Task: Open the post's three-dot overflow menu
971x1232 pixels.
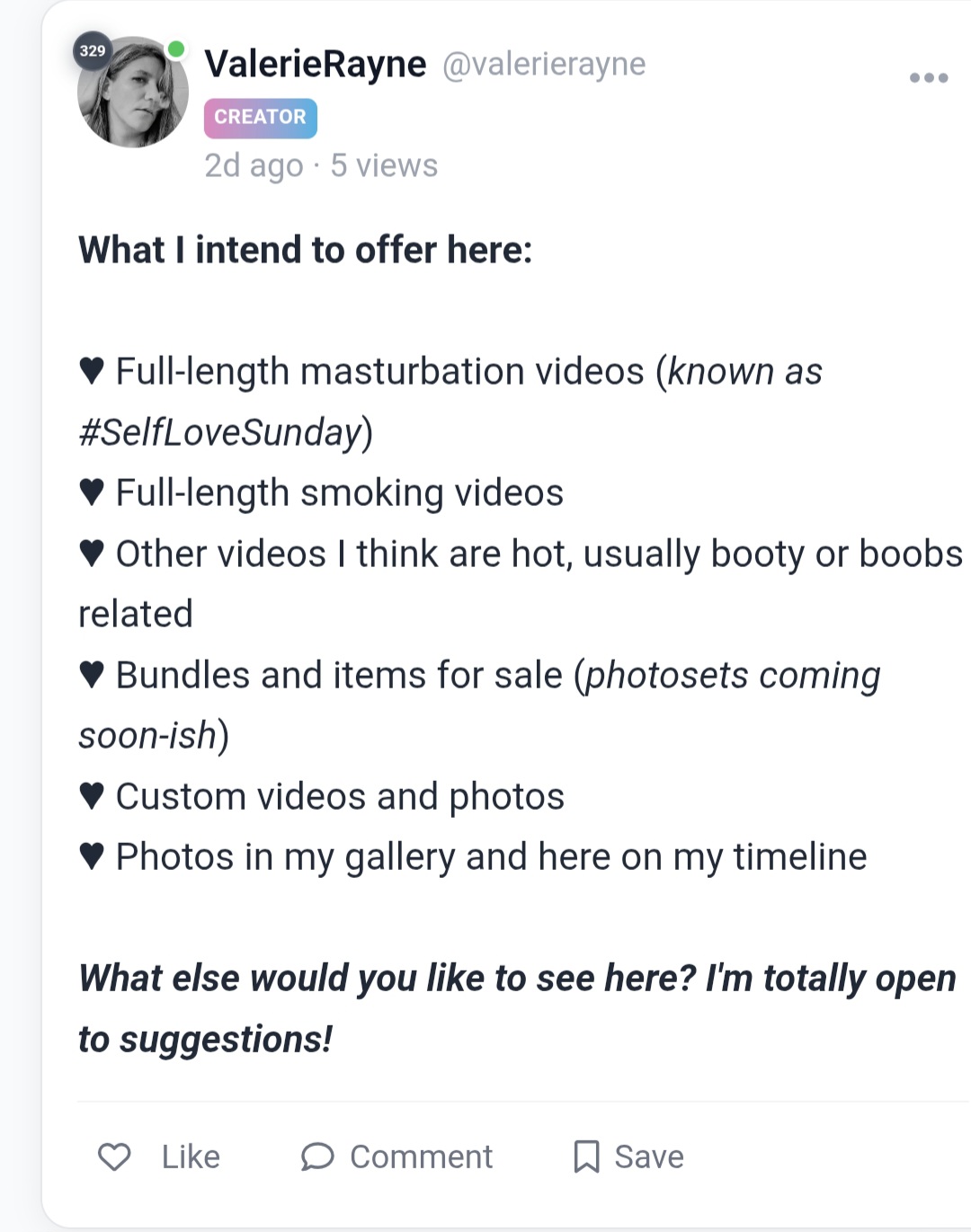Action: [928, 78]
